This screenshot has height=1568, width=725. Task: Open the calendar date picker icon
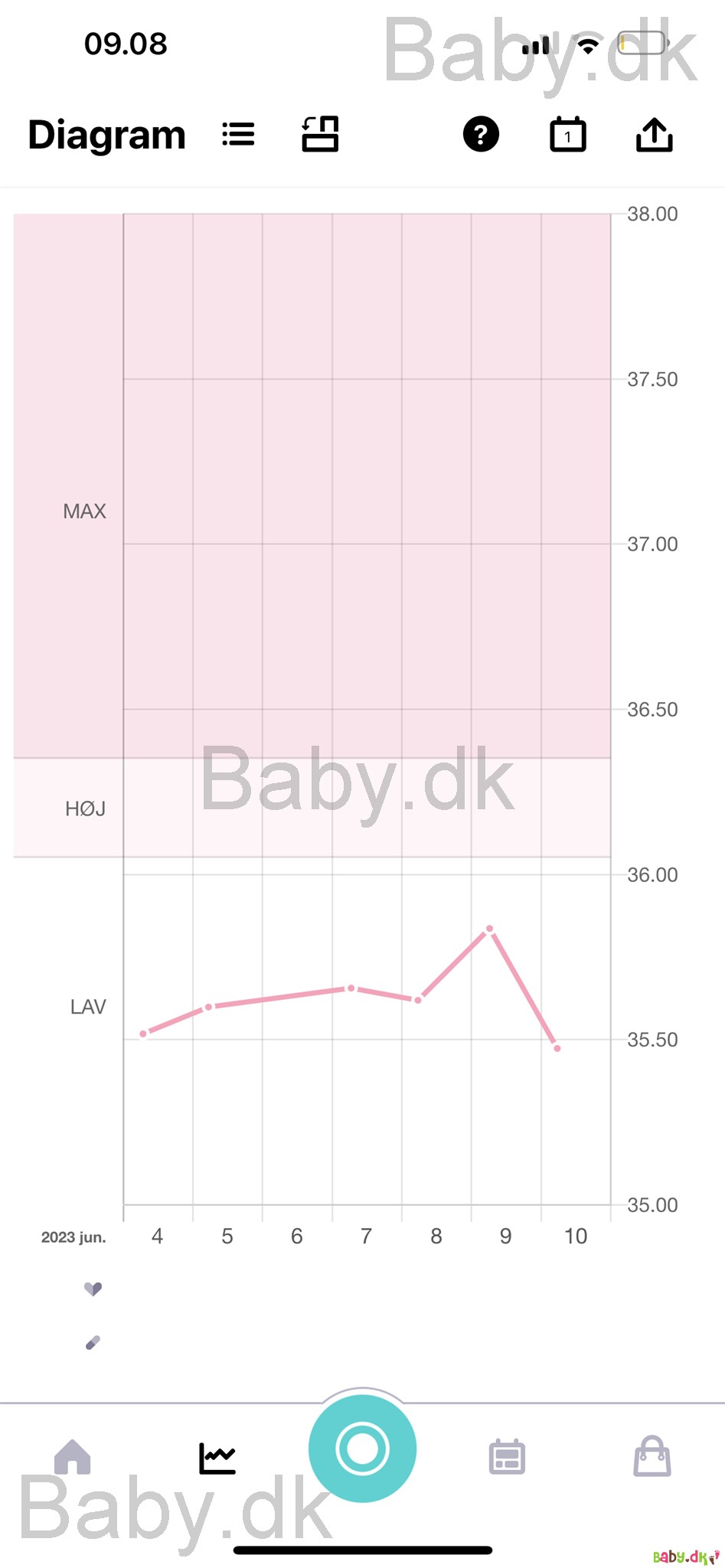(x=568, y=135)
